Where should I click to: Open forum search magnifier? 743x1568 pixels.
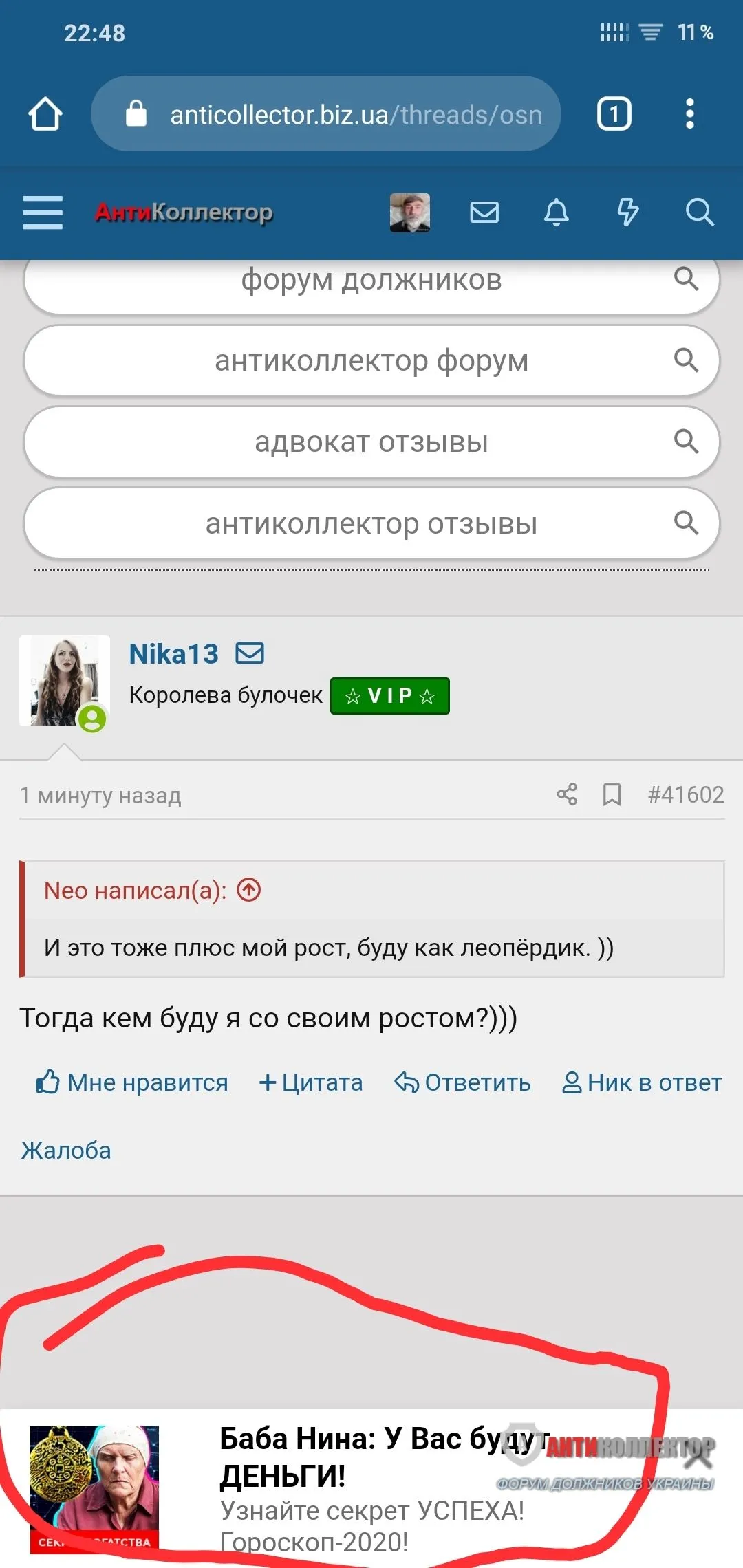[699, 212]
